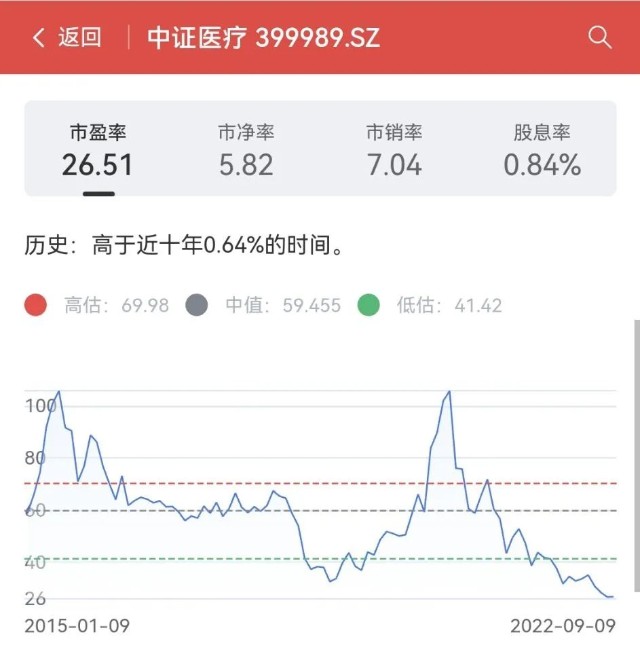
Task: Open the search magnifier icon
Action: click(599, 38)
